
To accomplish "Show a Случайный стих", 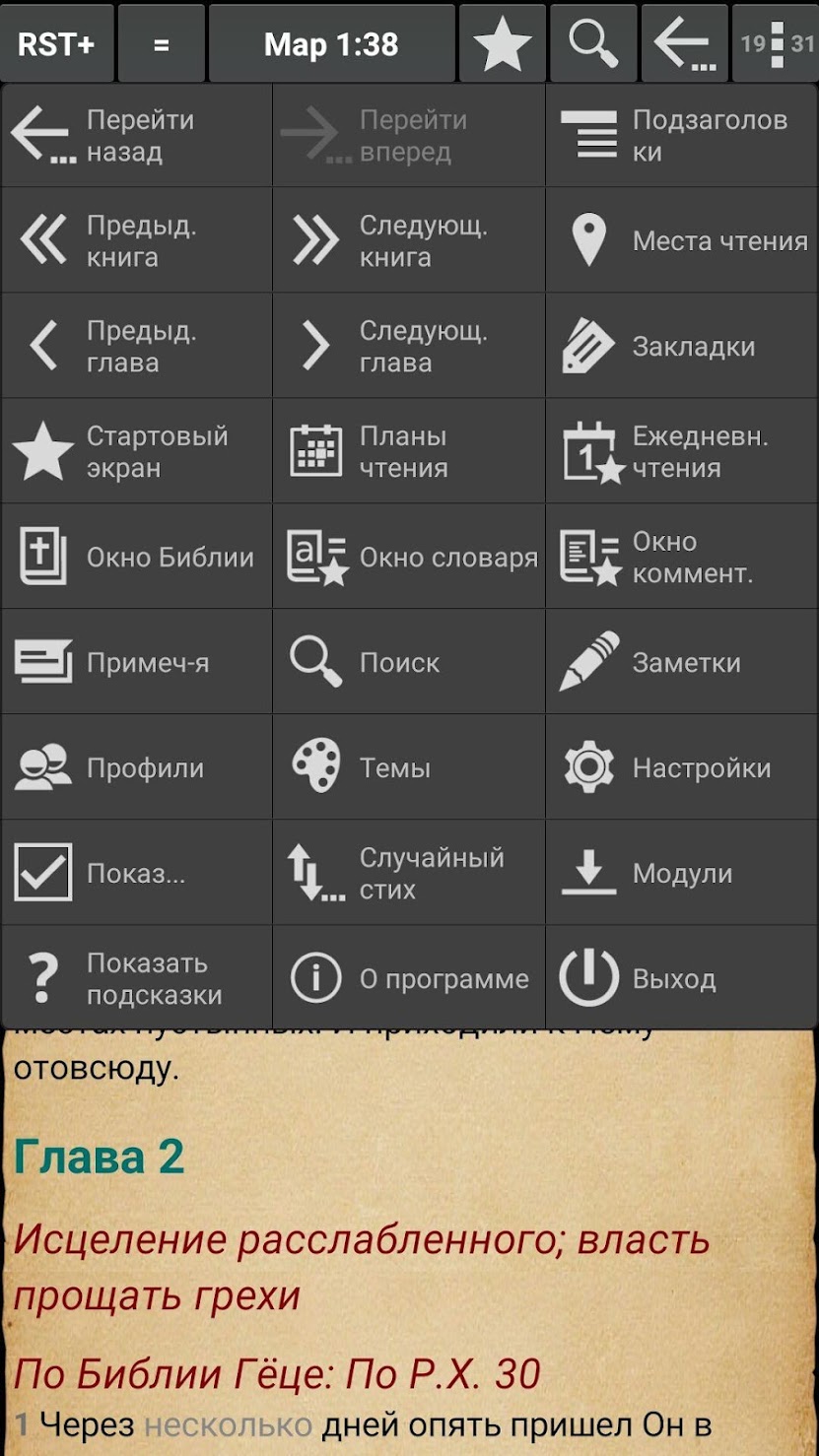I will pyautogui.click(x=409, y=874).
